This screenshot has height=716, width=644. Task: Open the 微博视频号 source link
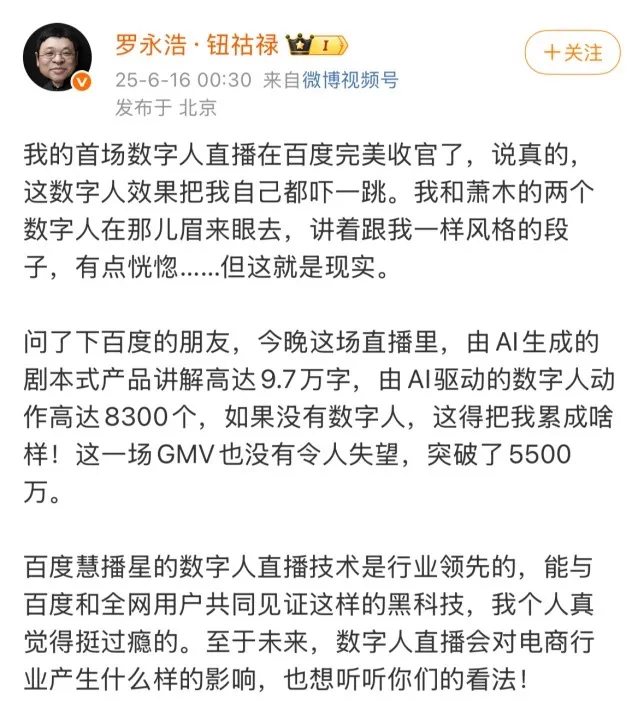349,79
